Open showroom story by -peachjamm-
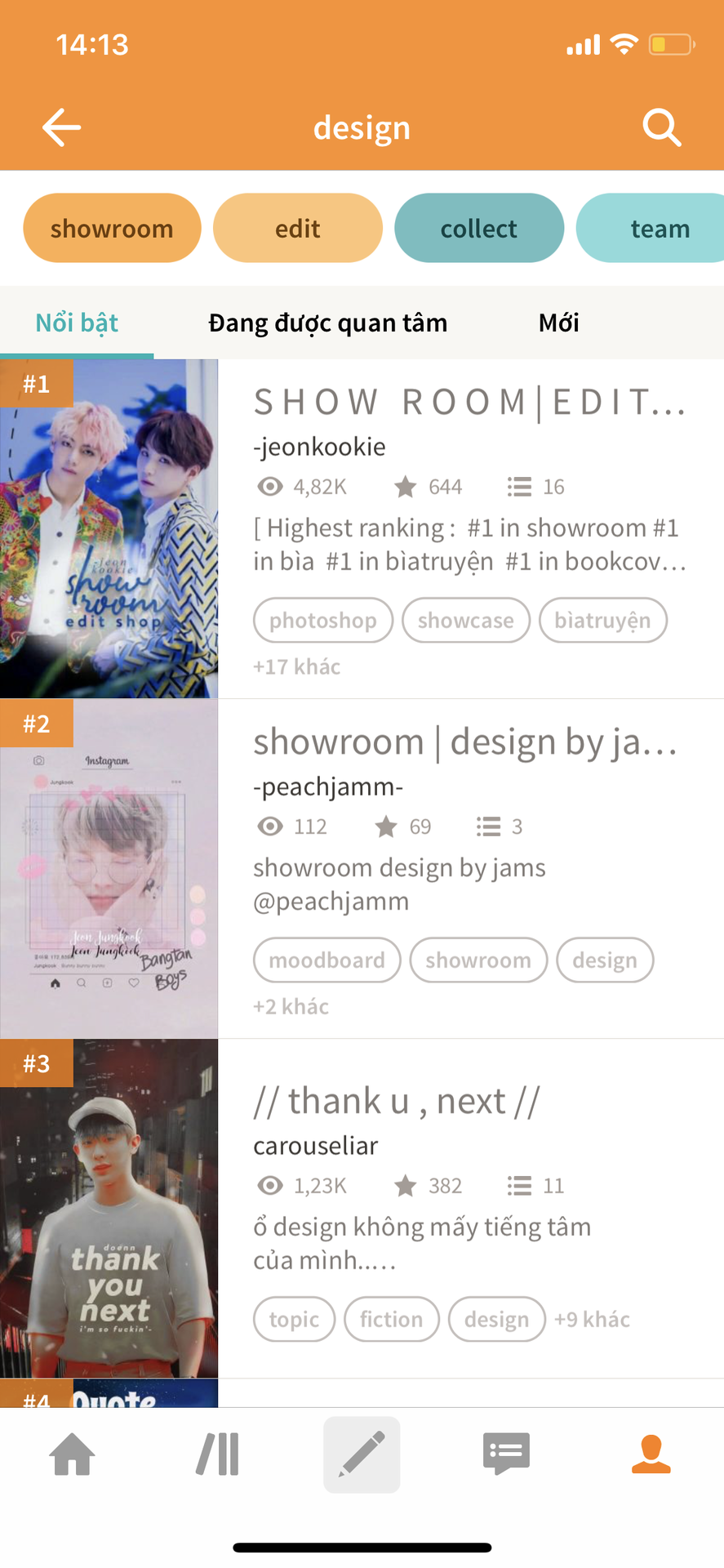Viewport: 724px width, 1568px height. [465, 742]
